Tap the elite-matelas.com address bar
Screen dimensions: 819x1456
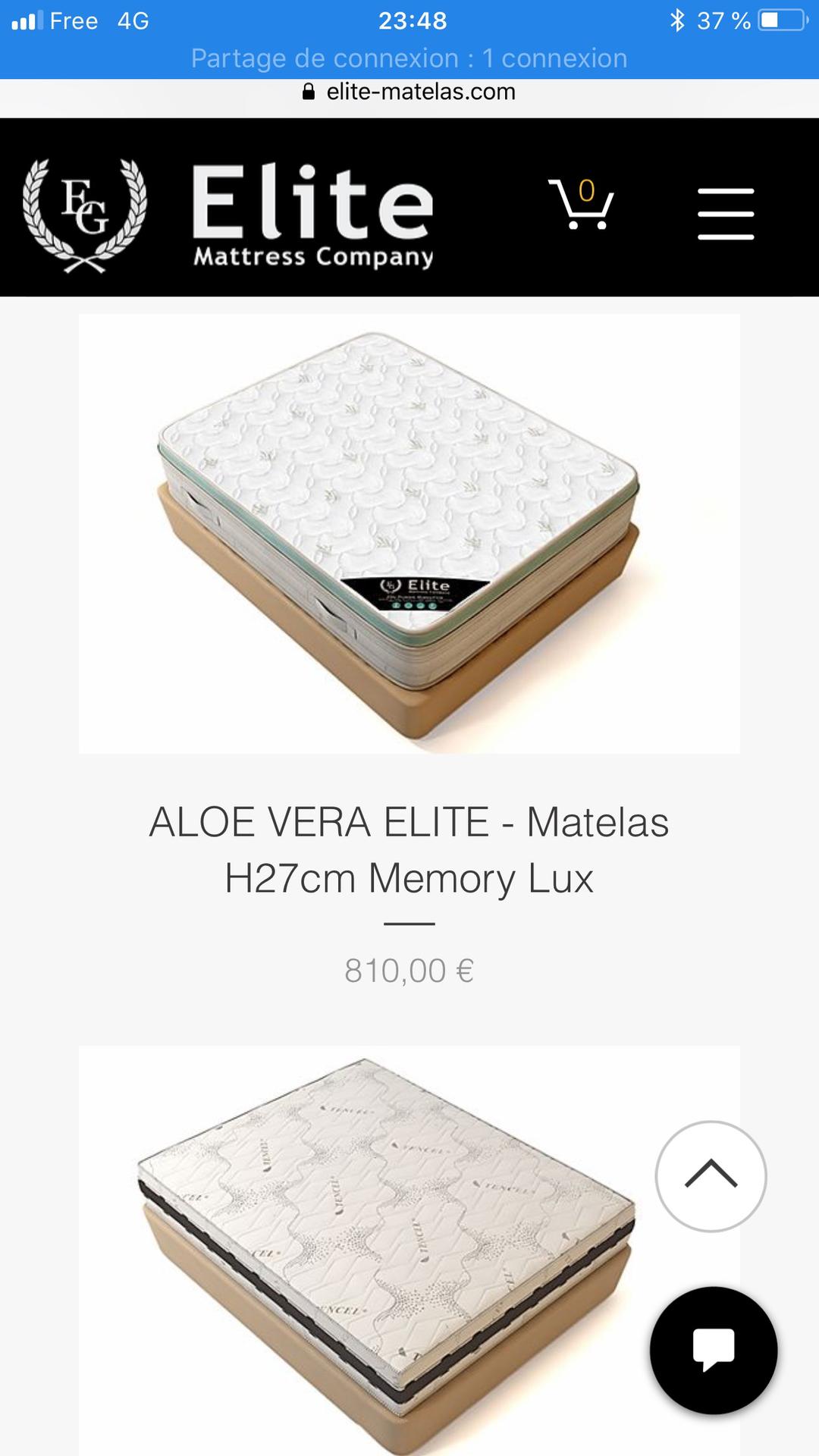(x=409, y=93)
